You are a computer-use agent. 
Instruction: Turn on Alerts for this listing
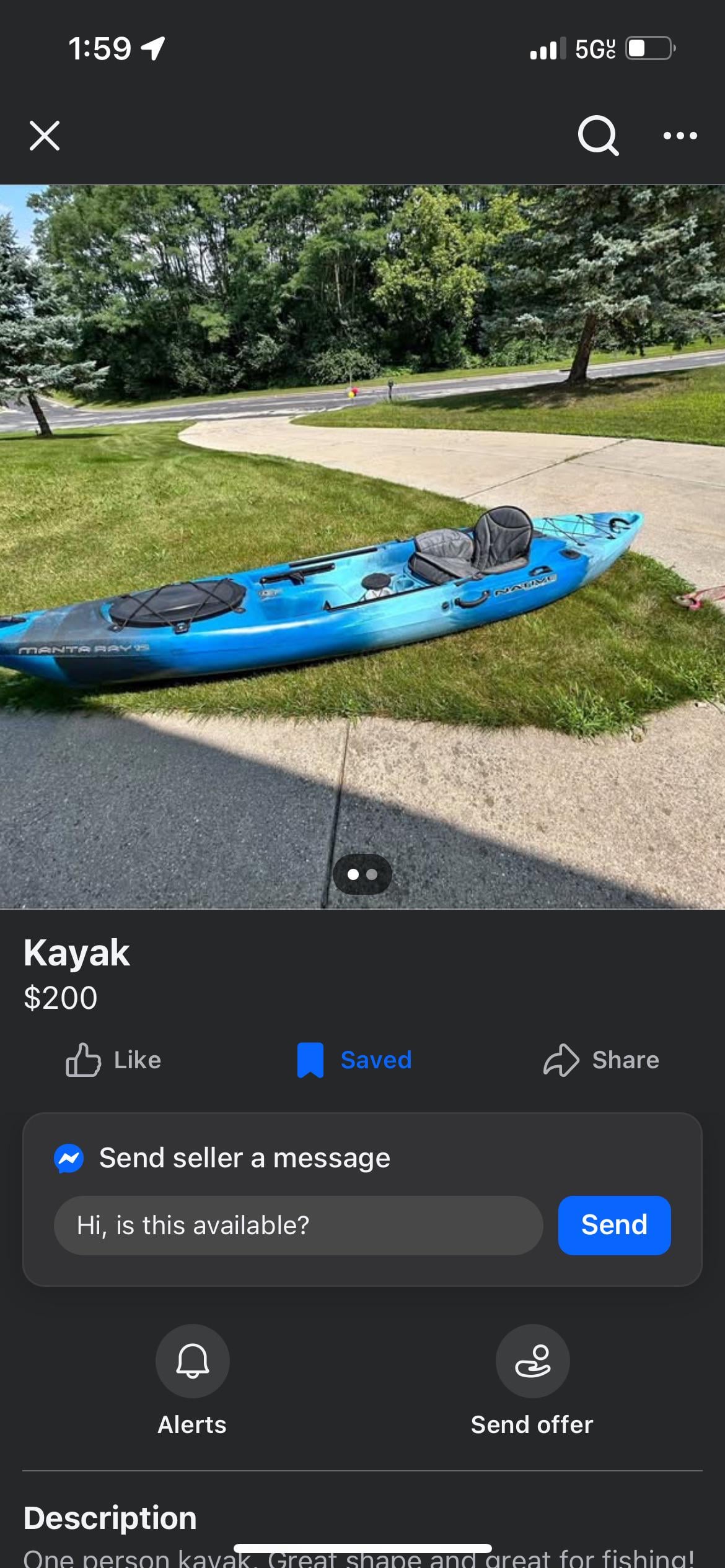(192, 1361)
